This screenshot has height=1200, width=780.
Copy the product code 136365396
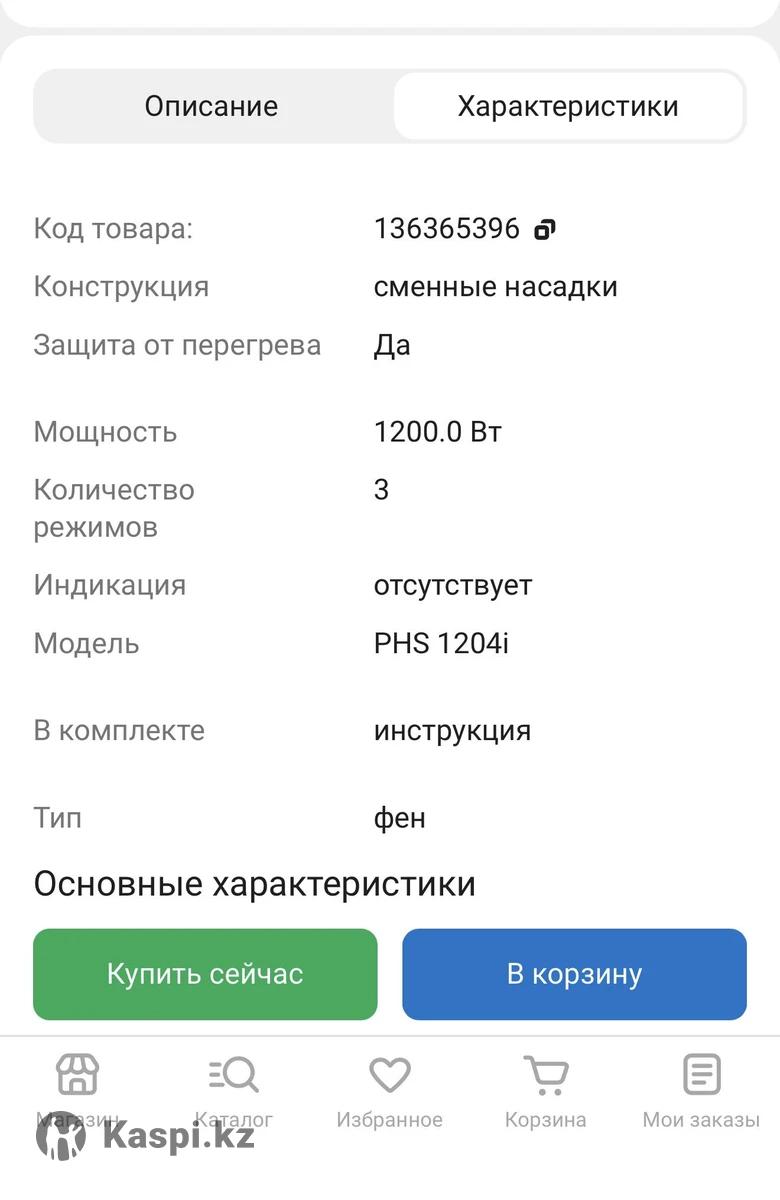[x=545, y=230]
